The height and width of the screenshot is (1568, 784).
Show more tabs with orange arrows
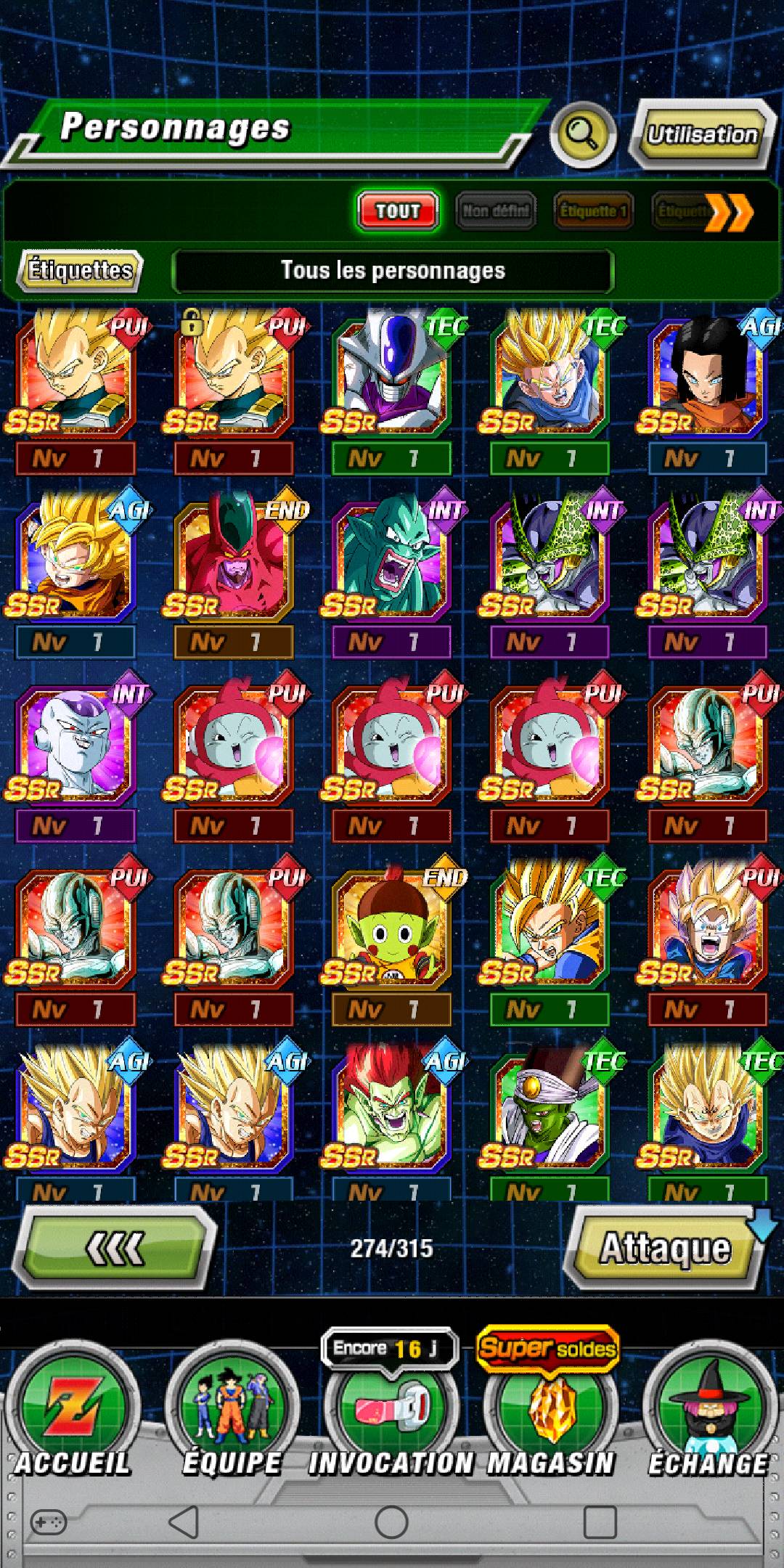coord(729,212)
